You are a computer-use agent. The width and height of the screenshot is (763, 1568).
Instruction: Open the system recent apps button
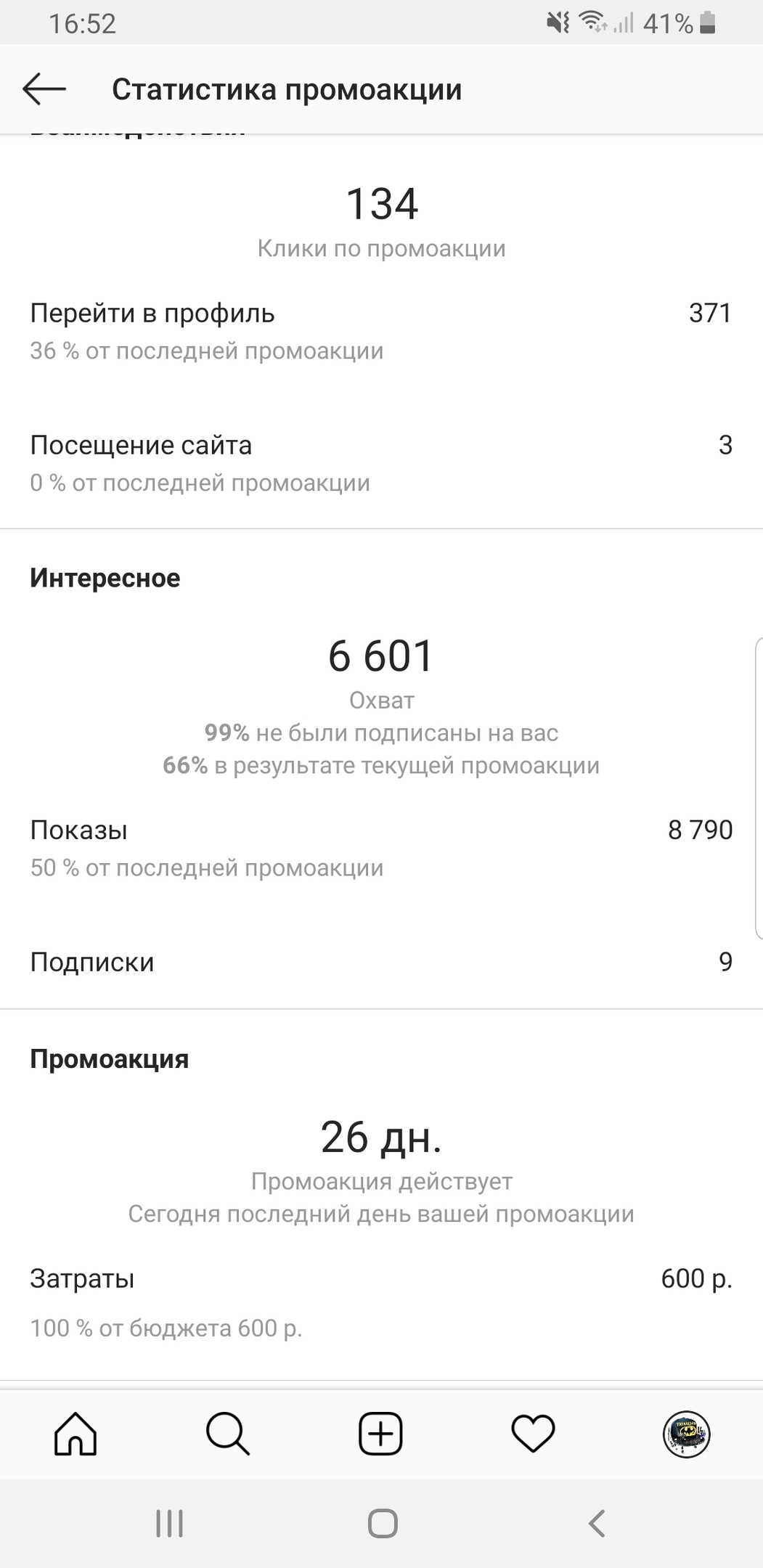click(169, 1523)
